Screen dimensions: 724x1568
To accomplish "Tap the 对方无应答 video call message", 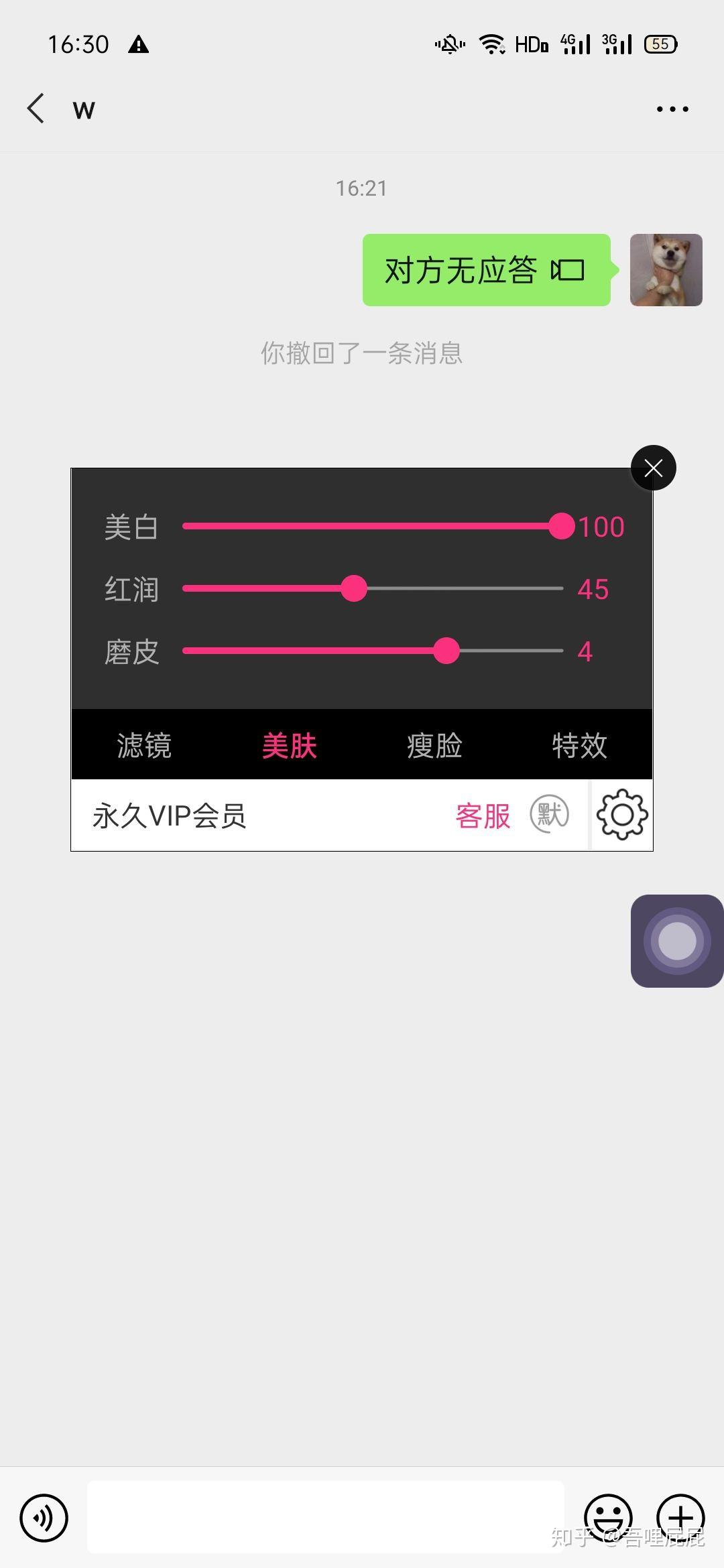I will (x=487, y=270).
